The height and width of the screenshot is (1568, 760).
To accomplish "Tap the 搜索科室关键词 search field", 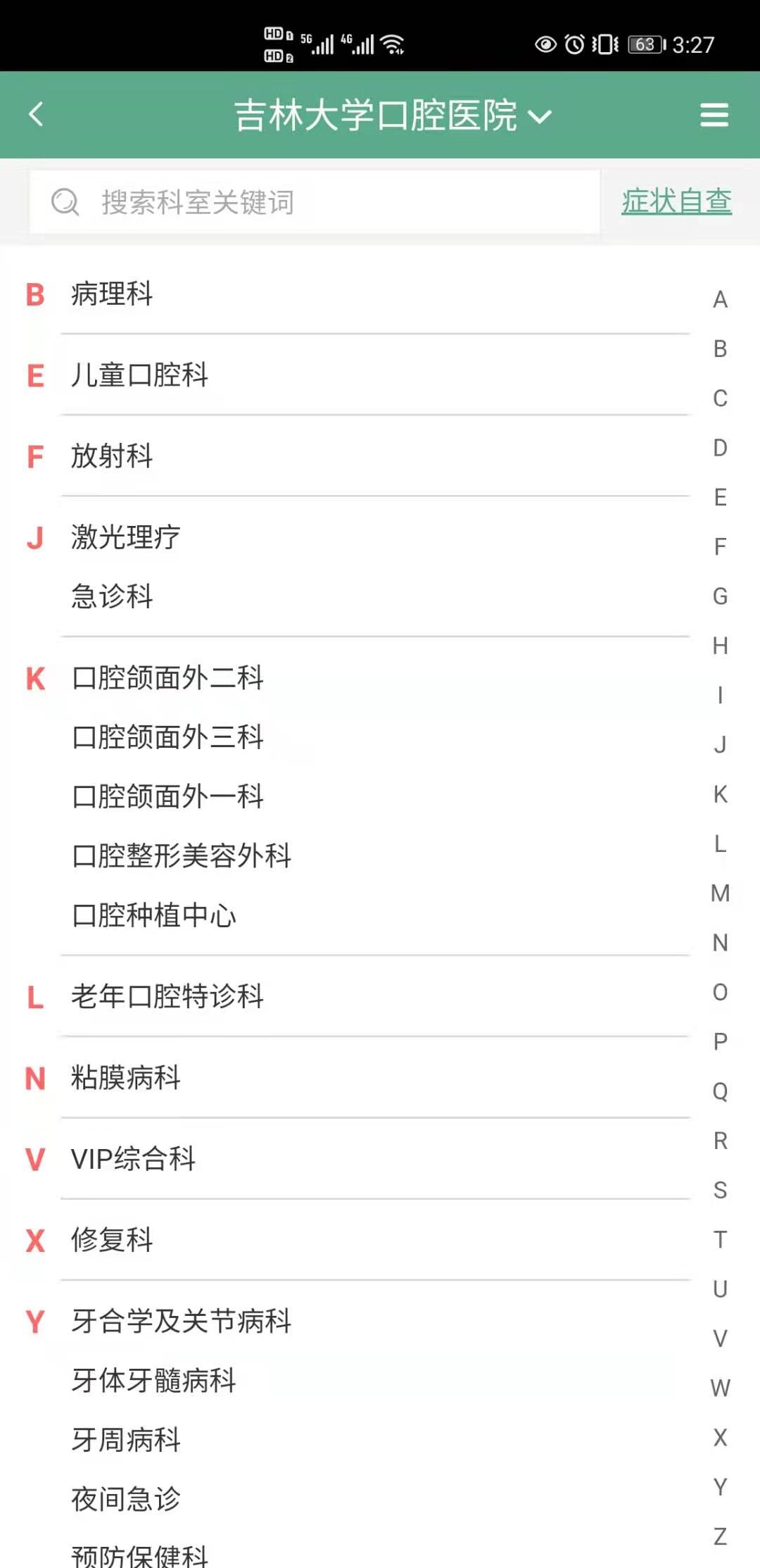I will coord(315,202).
